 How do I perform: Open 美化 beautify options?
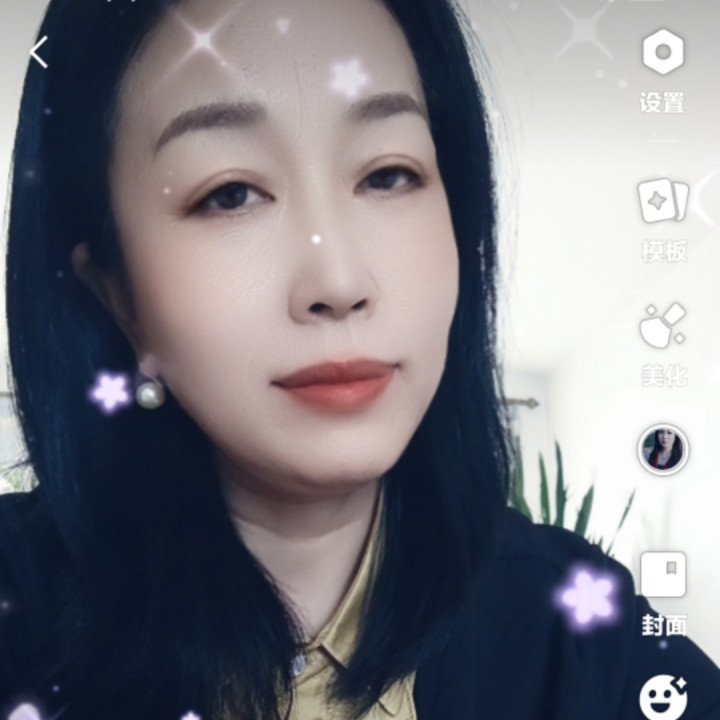pos(664,345)
